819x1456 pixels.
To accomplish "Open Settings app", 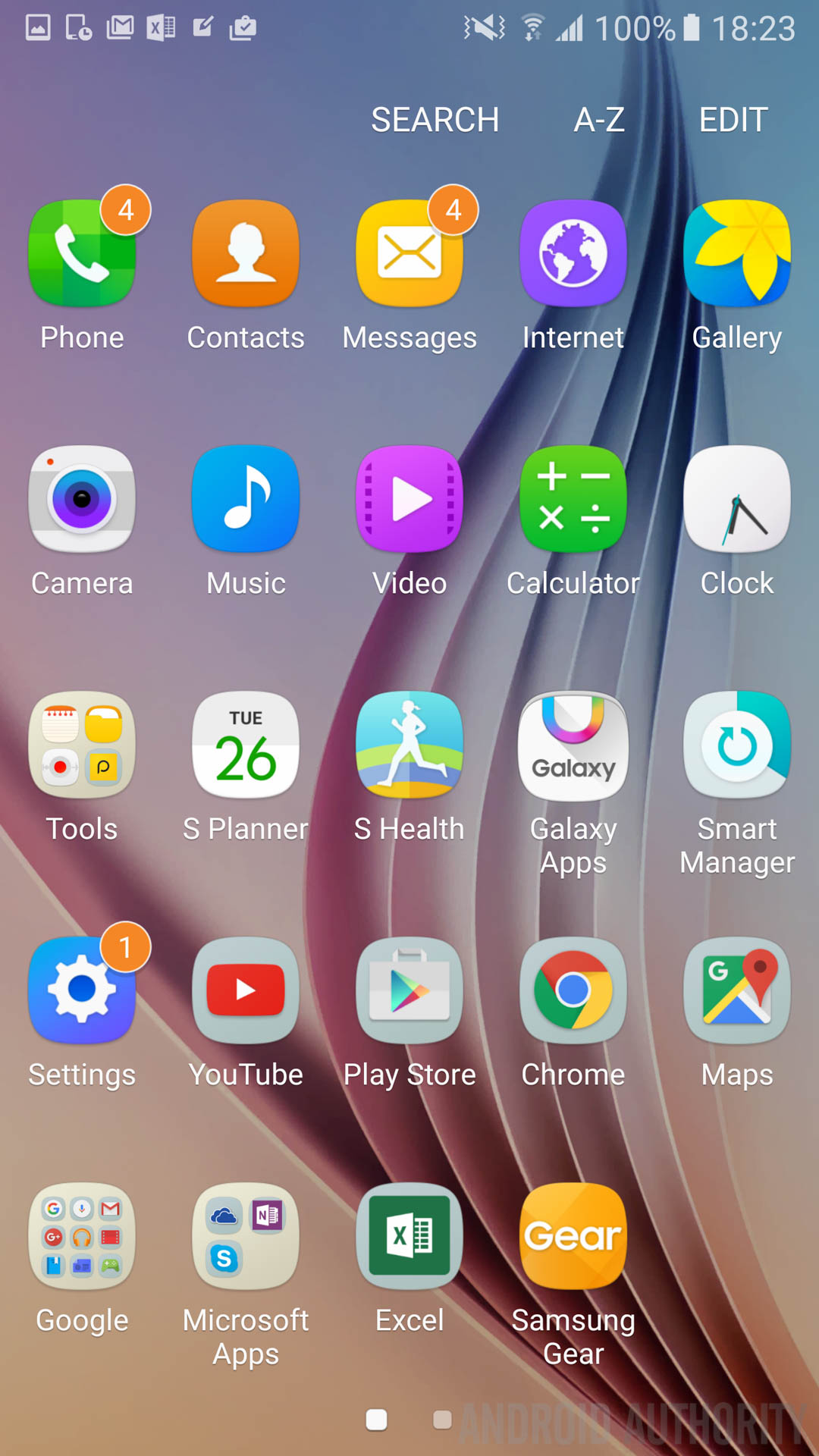I will coord(82,991).
